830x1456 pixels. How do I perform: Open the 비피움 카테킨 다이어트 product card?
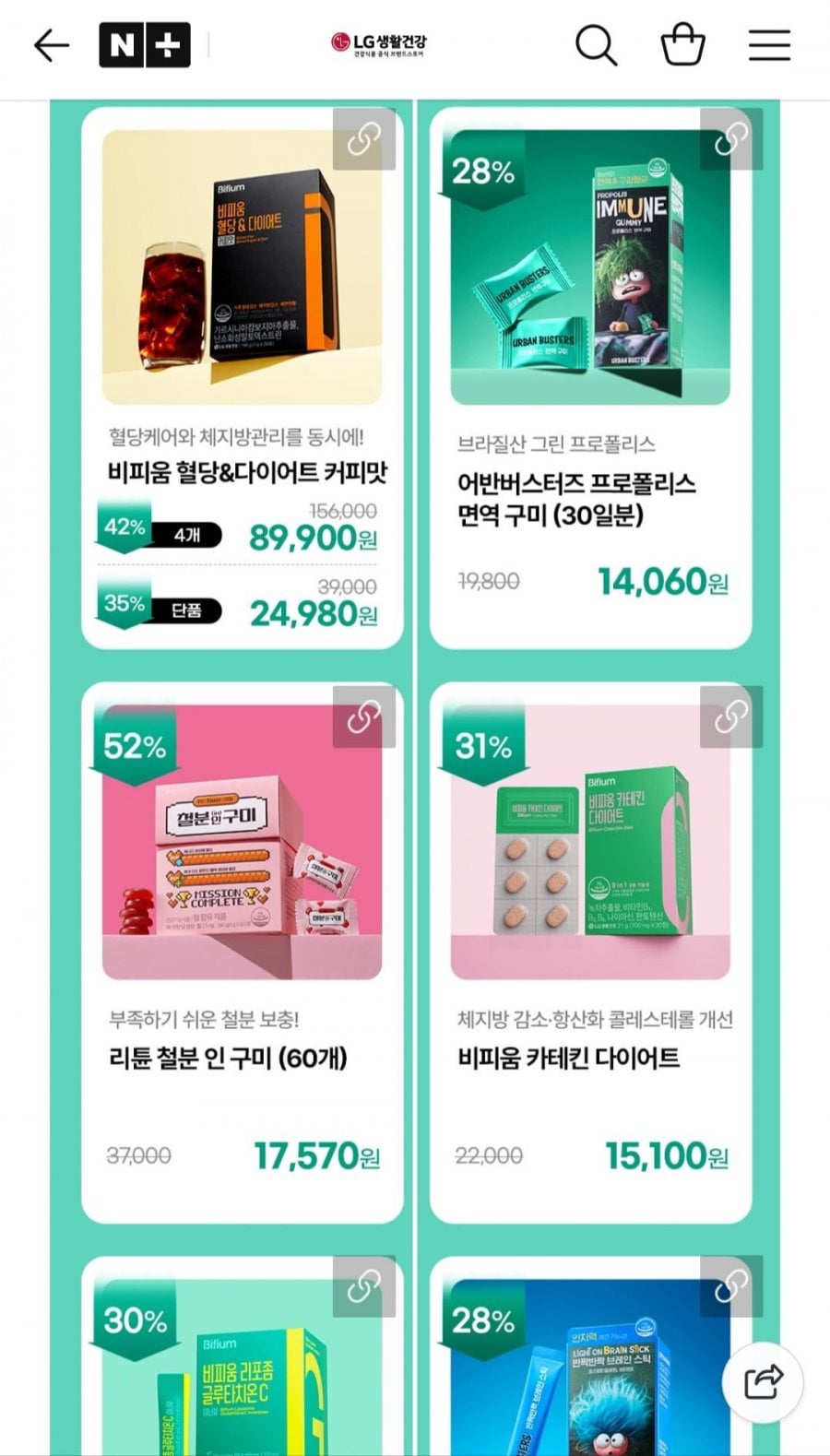(590, 953)
